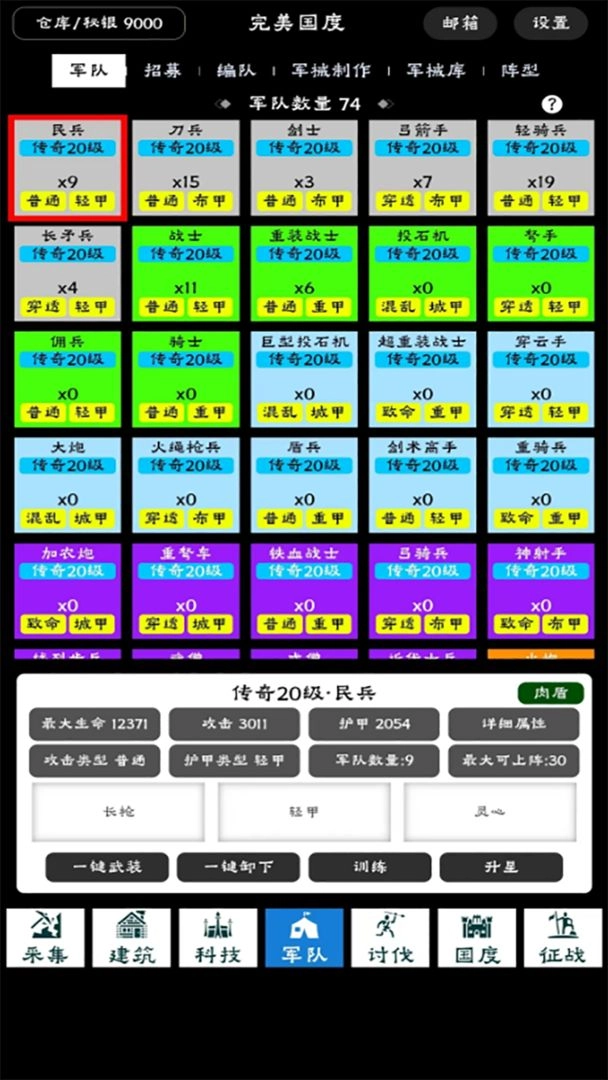Screen dimensions: 608x1080
Task: Go to the 采集 bottom tab
Action: [45, 938]
